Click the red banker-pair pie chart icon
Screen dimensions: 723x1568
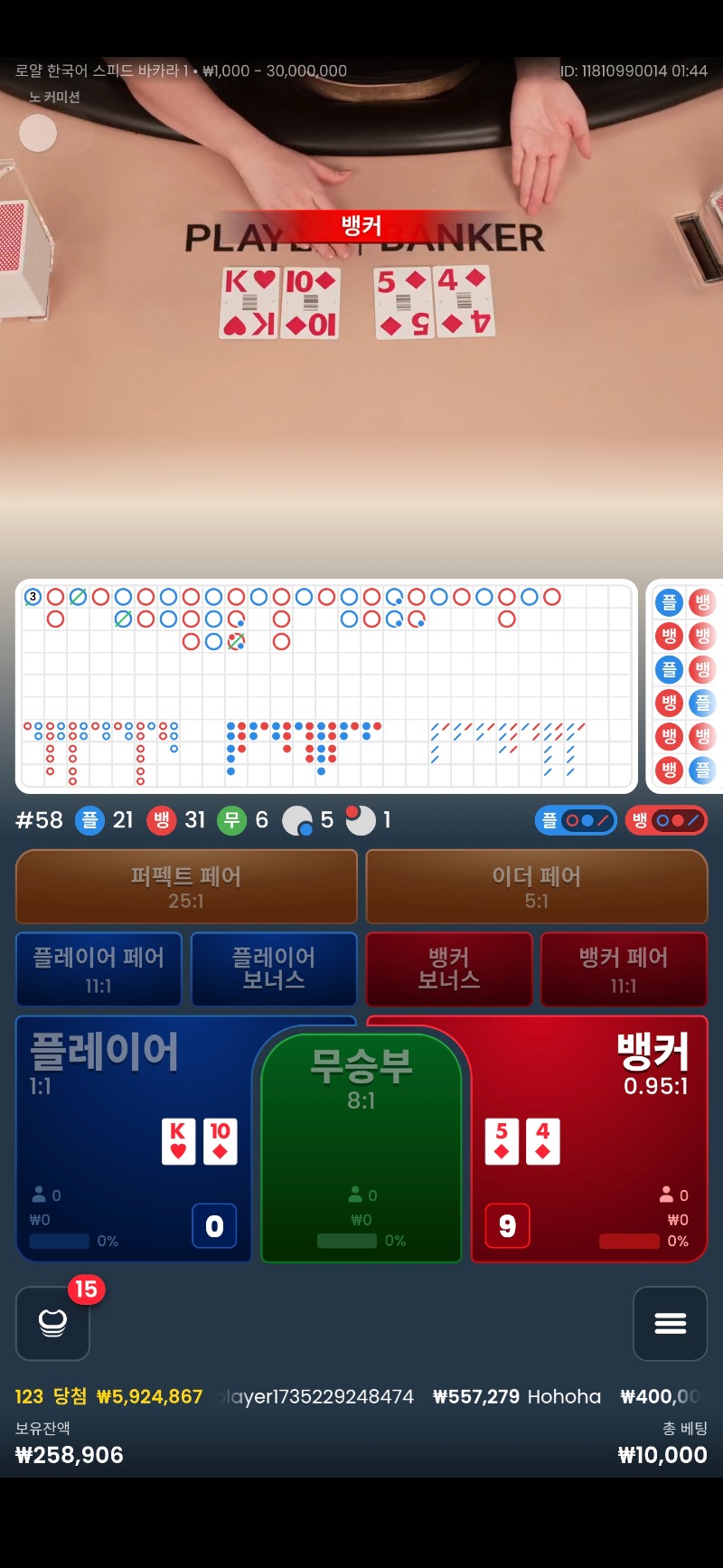362,820
